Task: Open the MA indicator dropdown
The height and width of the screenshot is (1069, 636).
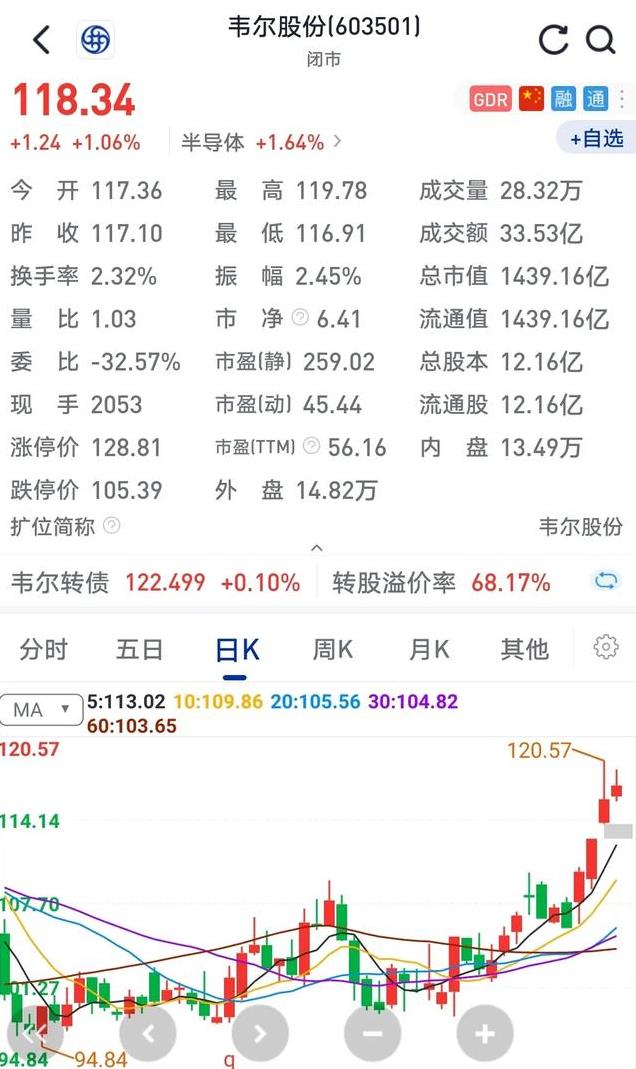Action: coord(41,710)
